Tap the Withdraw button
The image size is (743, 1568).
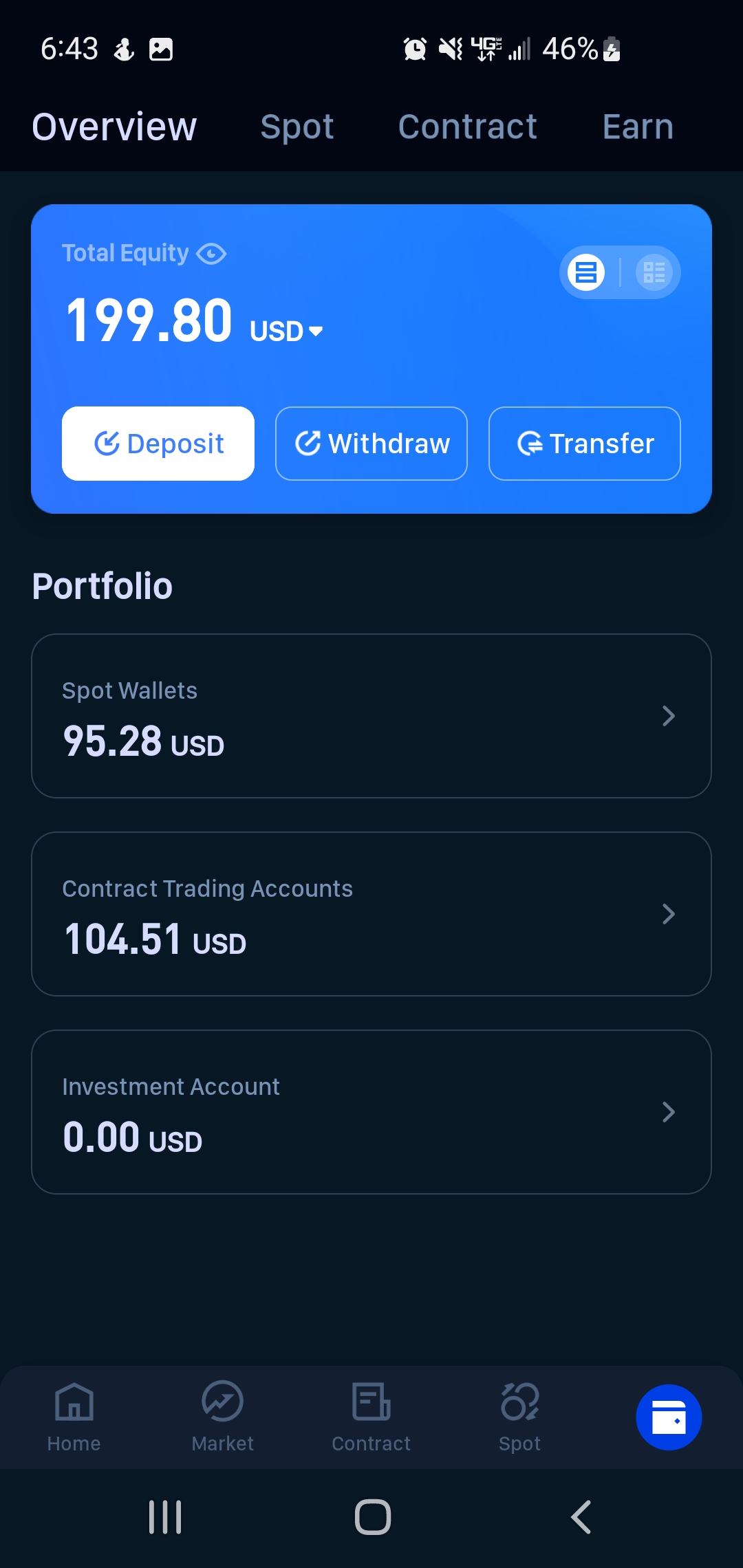coord(371,444)
